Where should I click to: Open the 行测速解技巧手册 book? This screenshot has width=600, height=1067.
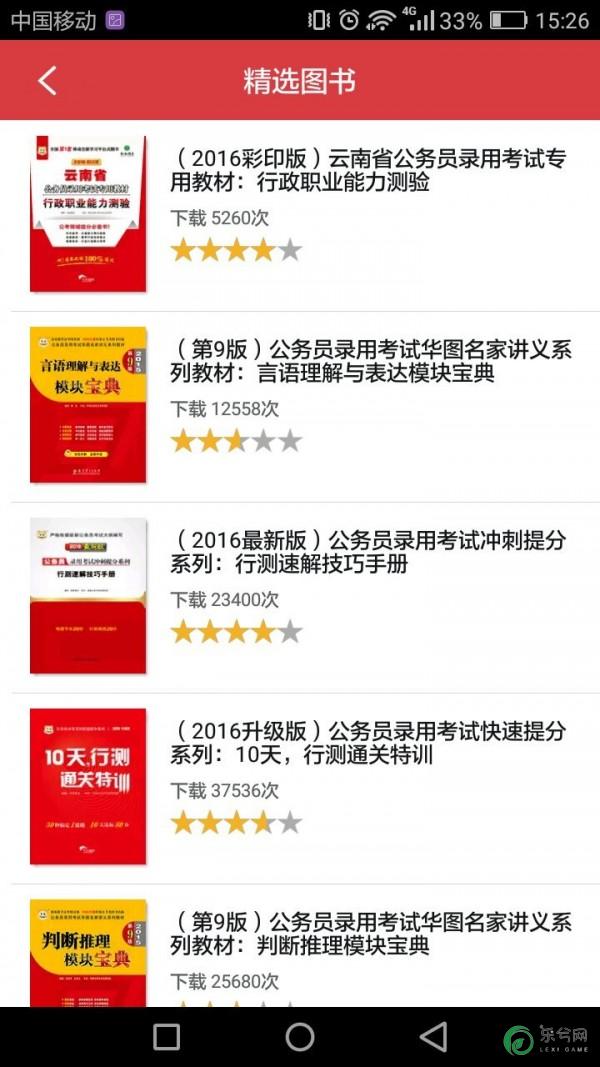300,597
